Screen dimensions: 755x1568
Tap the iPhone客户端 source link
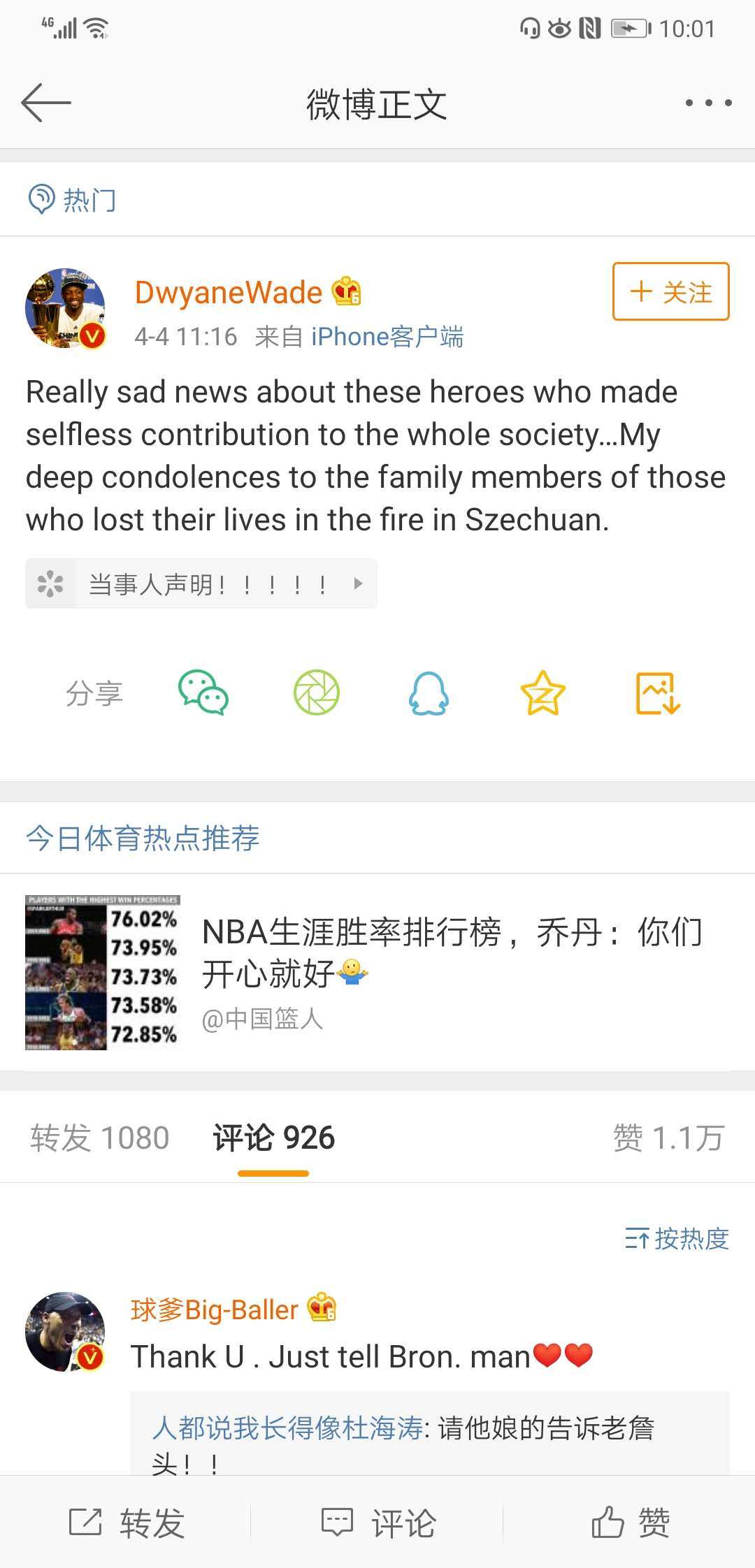click(387, 337)
